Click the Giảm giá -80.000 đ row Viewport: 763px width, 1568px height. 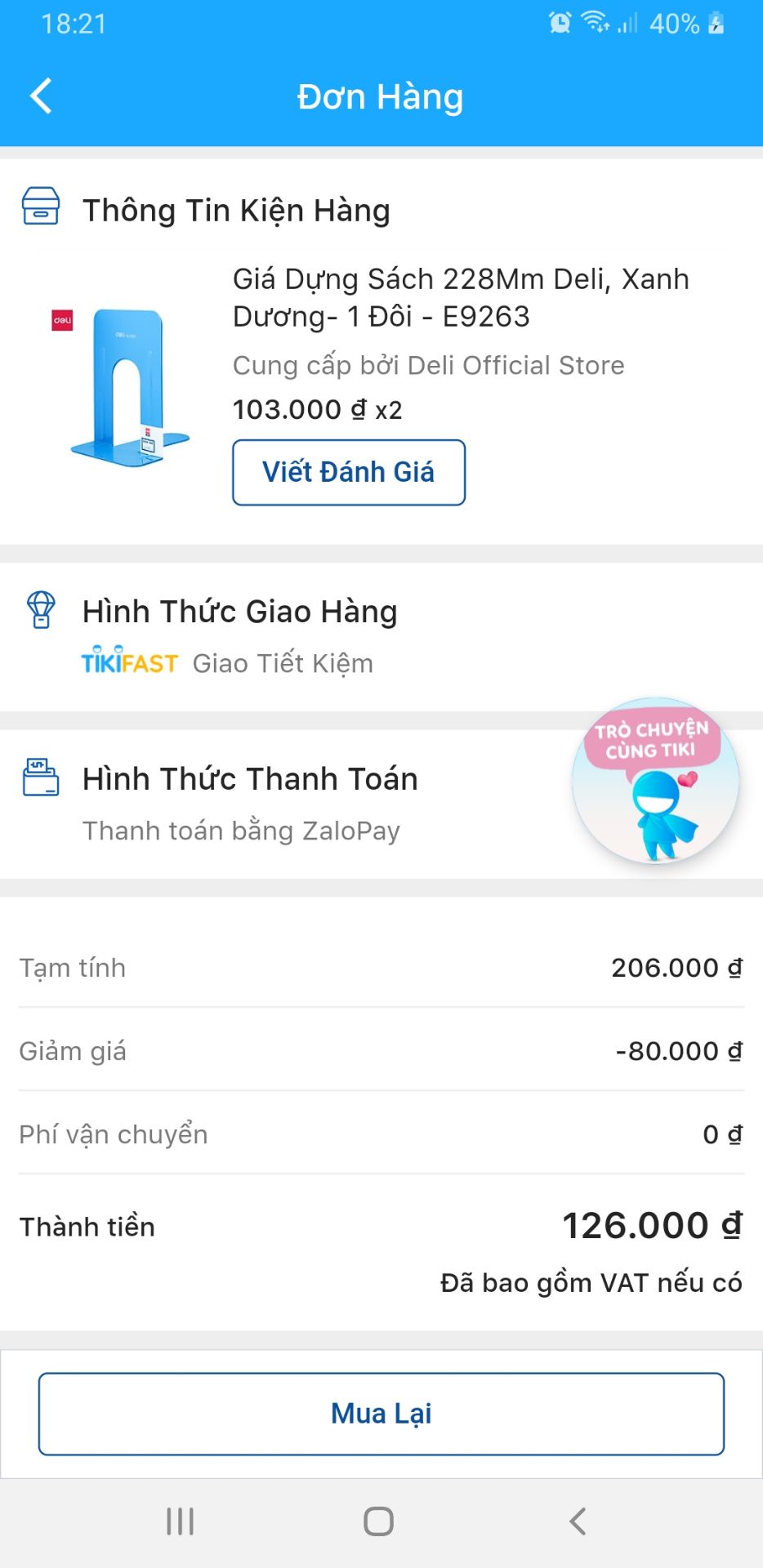[x=381, y=1051]
